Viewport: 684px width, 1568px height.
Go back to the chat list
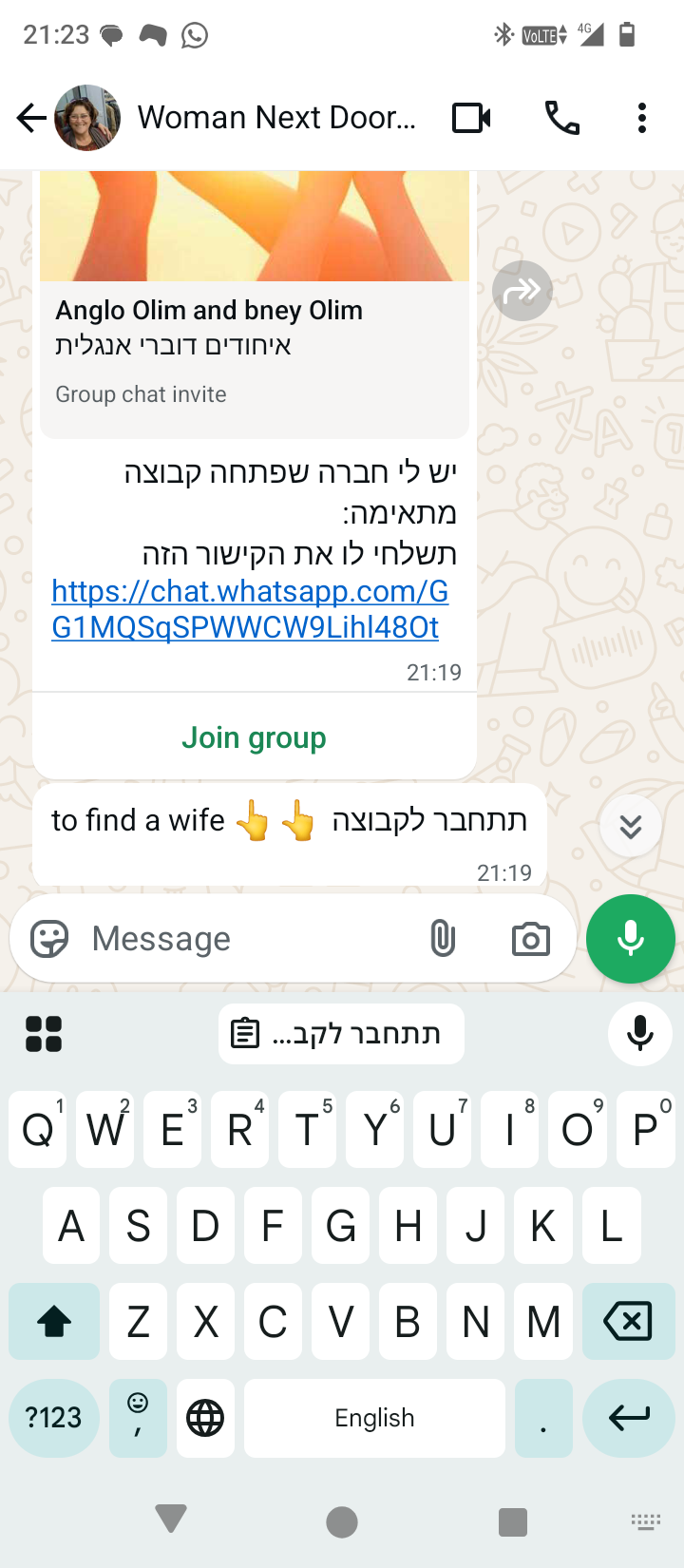pos(31,118)
